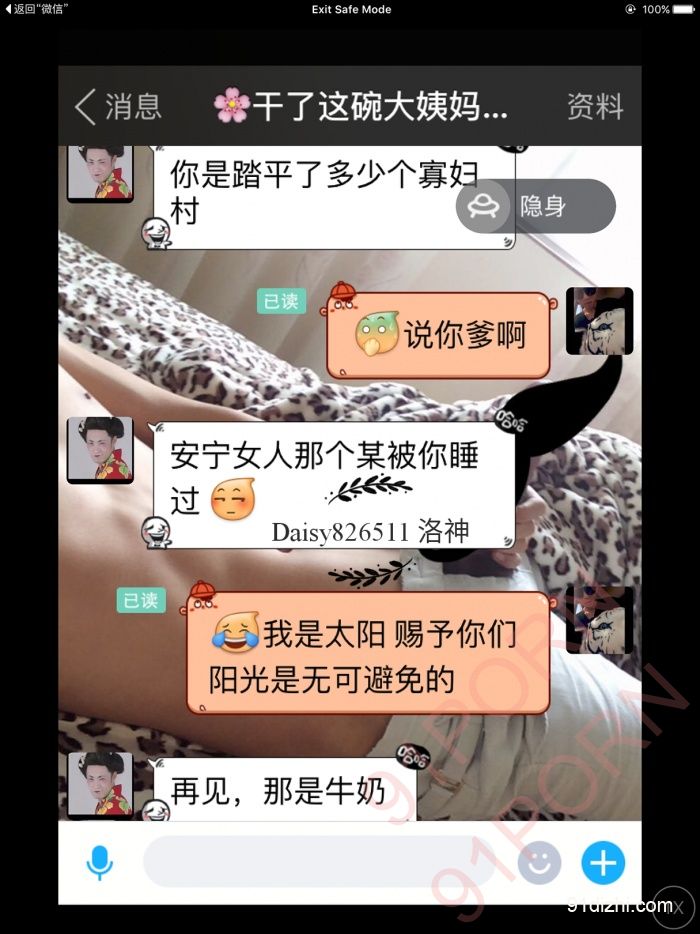Tap Exit Safe Mode at top
Screen dimensions: 700x934
(x=351, y=9)
